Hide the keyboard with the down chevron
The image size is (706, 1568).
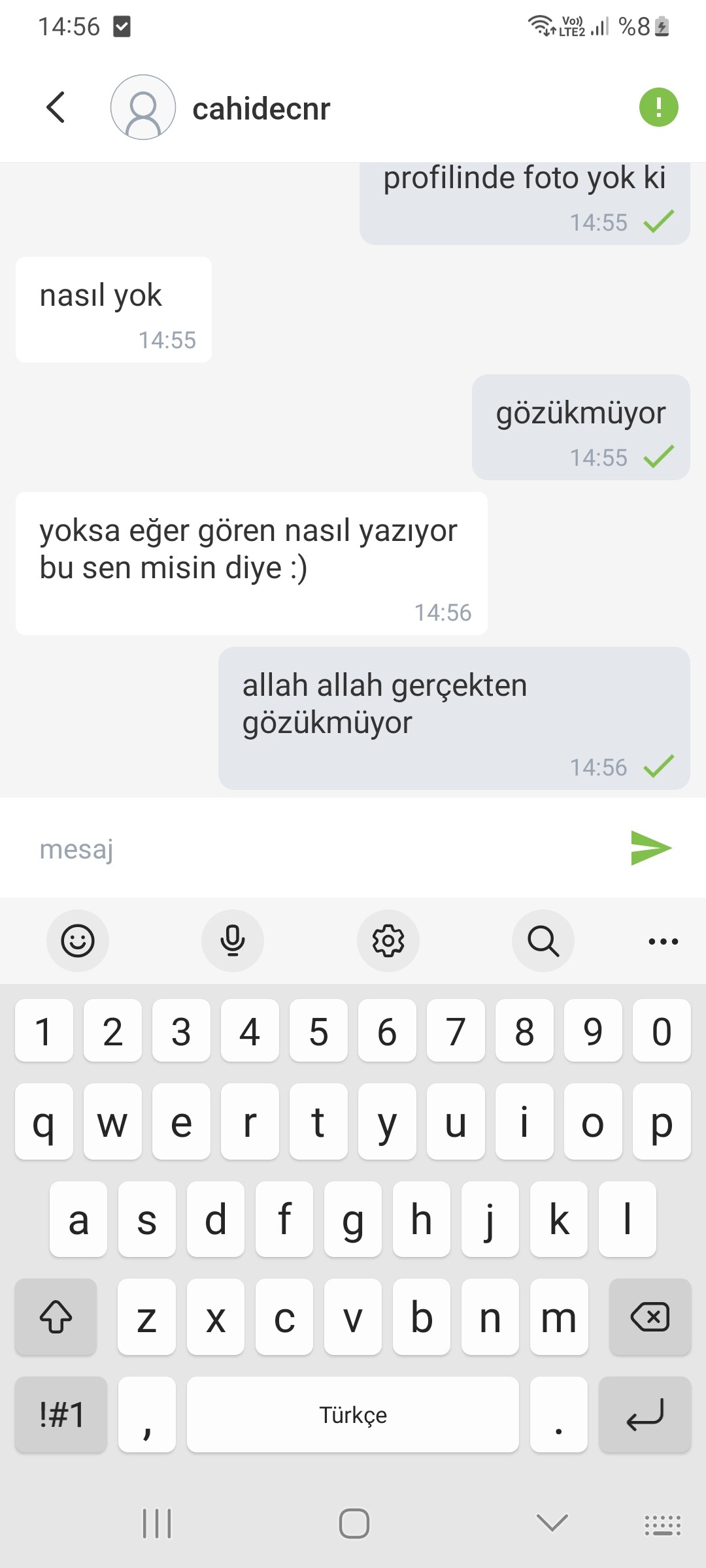(552, 1523)
